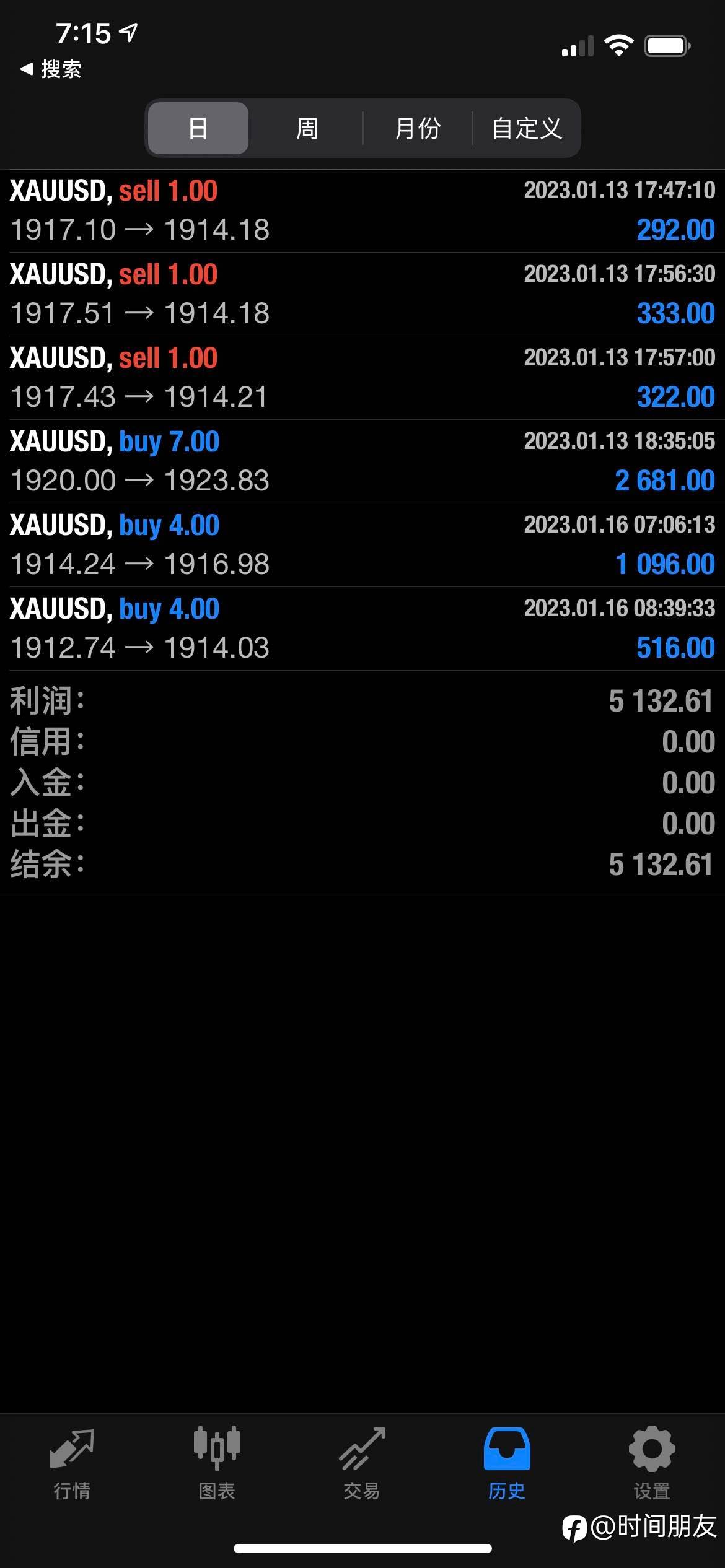Open the buy 4.00 trade with 516.00 profit
Screen dimensions: 725x1568
(362, 629)
